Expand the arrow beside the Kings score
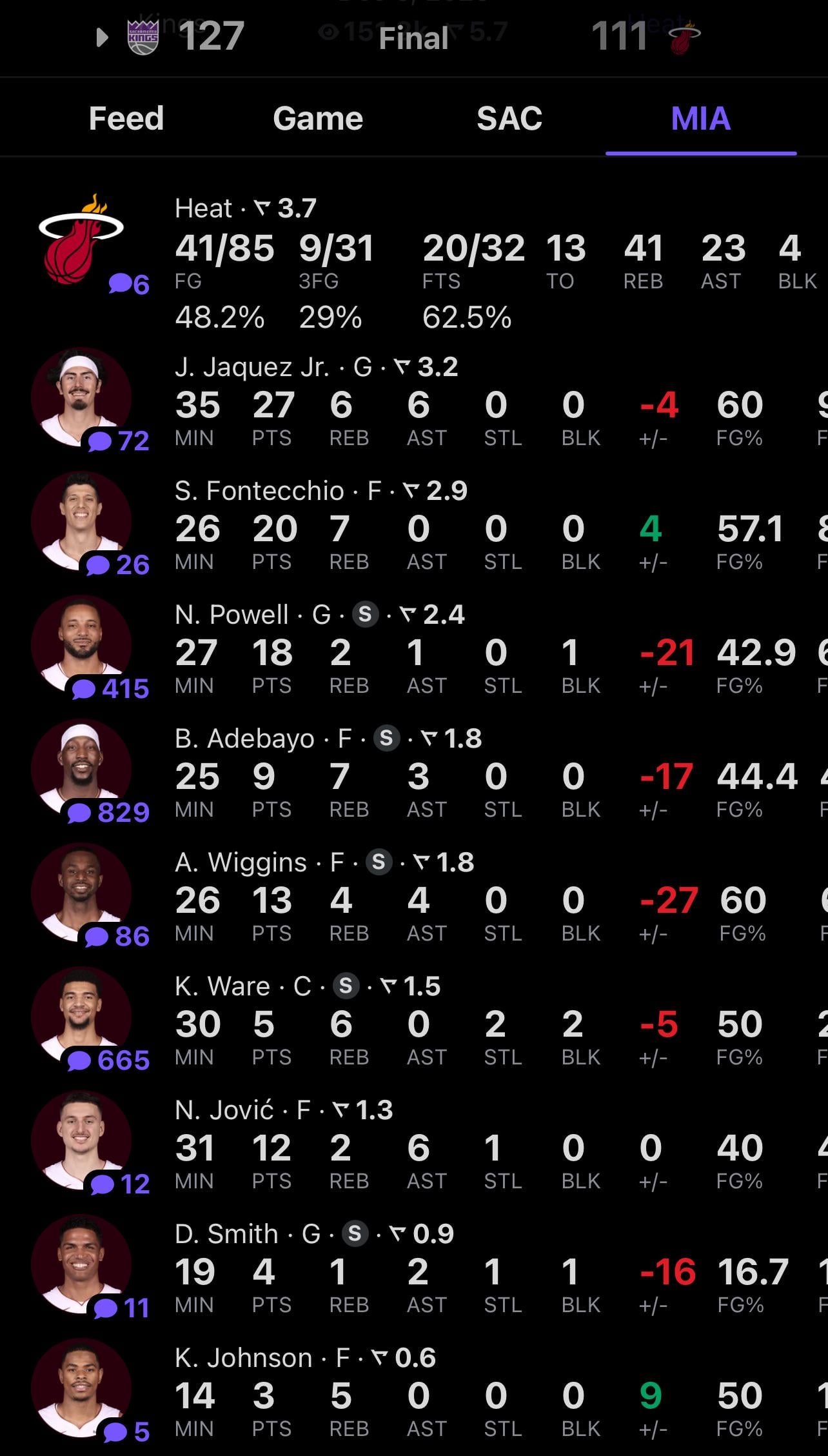 click(x=102, y=37)
